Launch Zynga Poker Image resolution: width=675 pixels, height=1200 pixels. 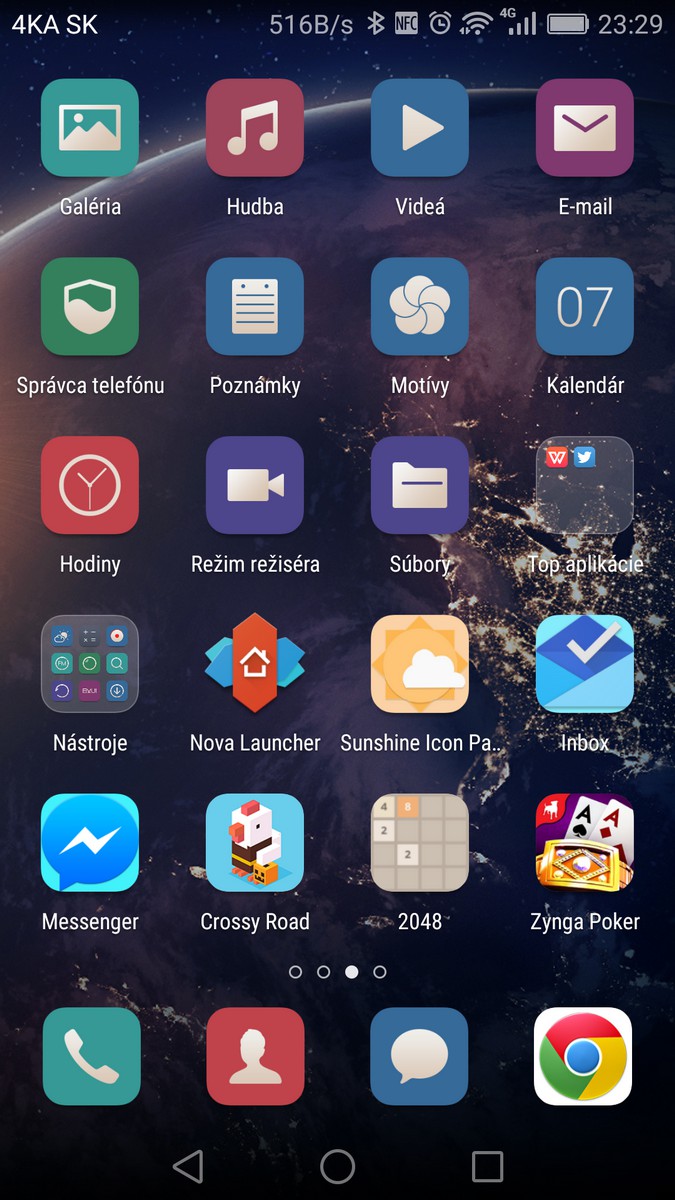coord(585,842)
